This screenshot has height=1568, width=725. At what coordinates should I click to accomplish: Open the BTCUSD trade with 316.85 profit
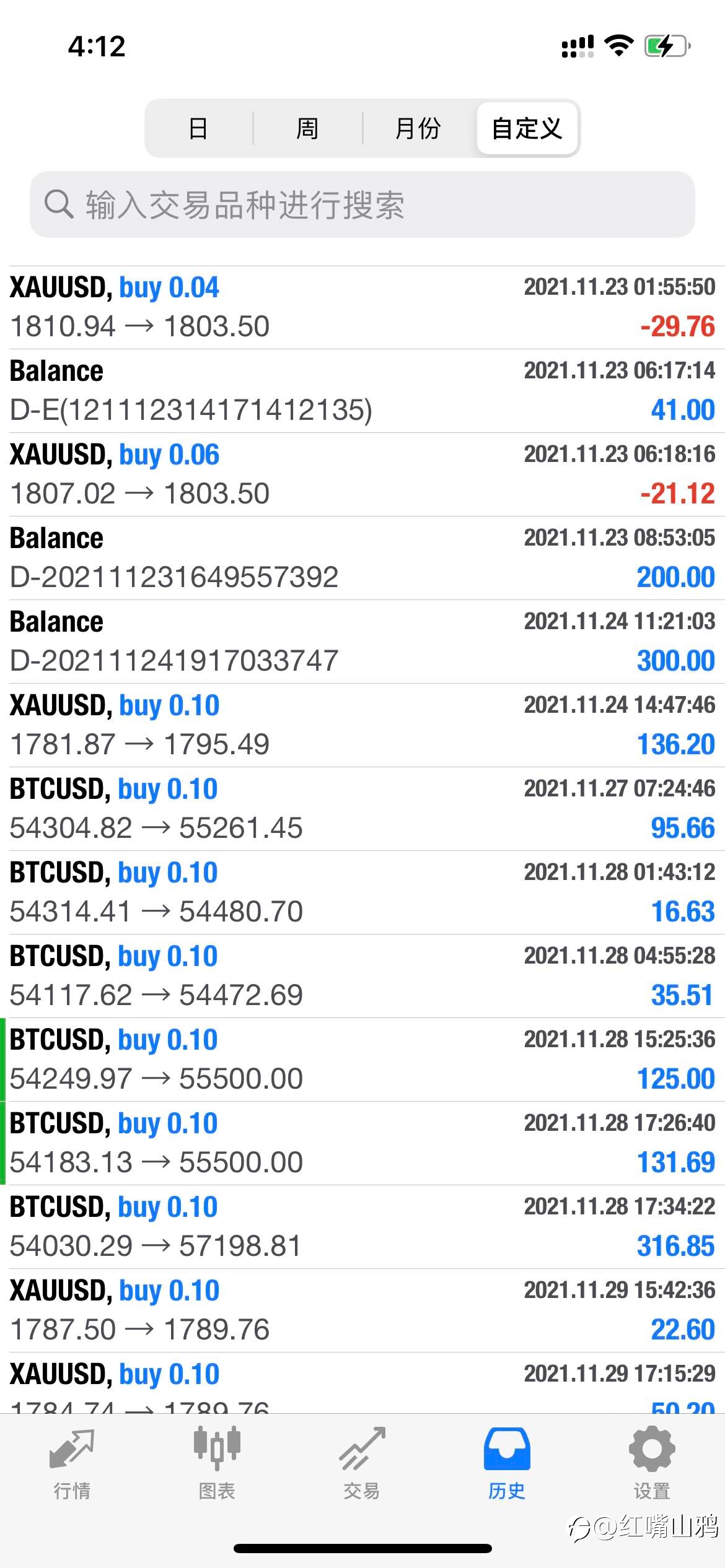362,1227
